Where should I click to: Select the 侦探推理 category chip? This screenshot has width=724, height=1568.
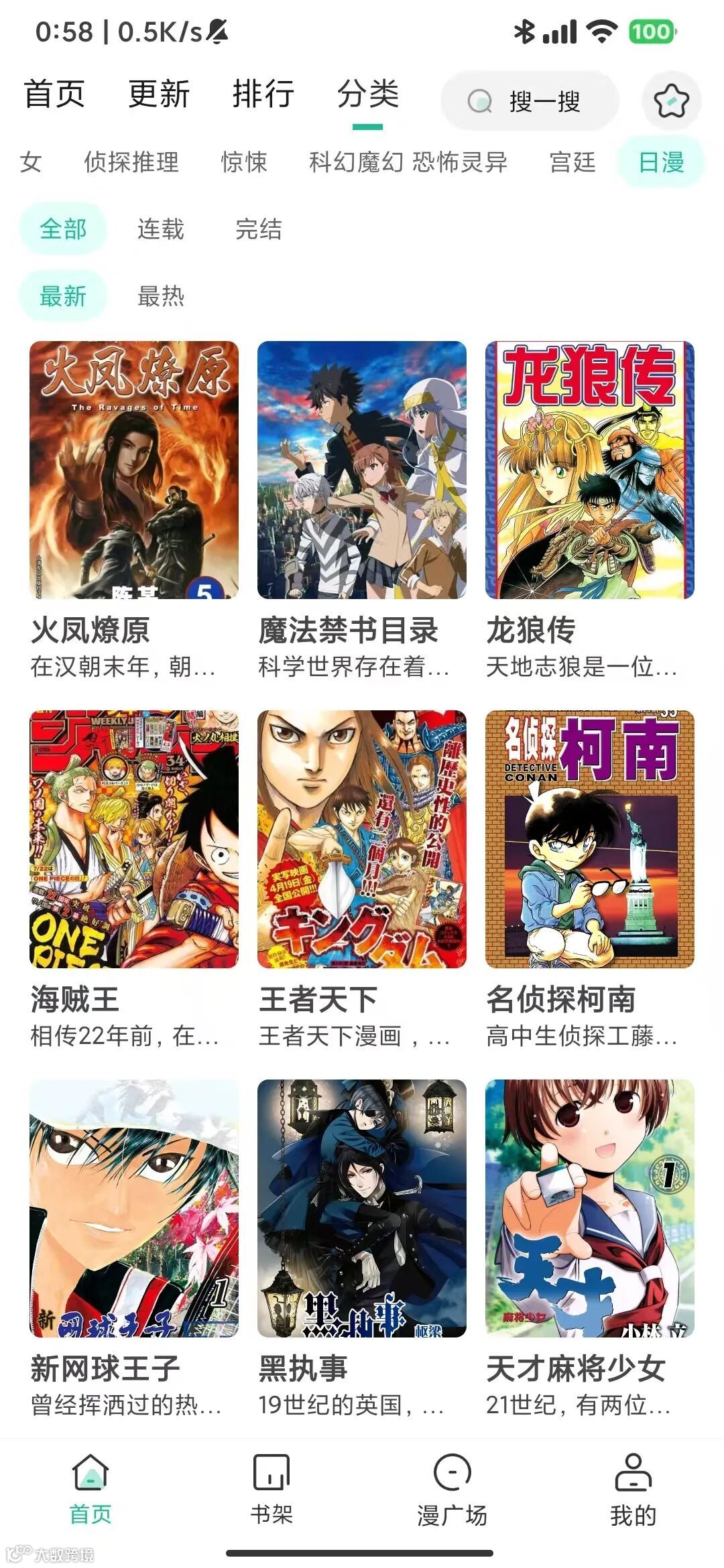[x=131, y=162]
